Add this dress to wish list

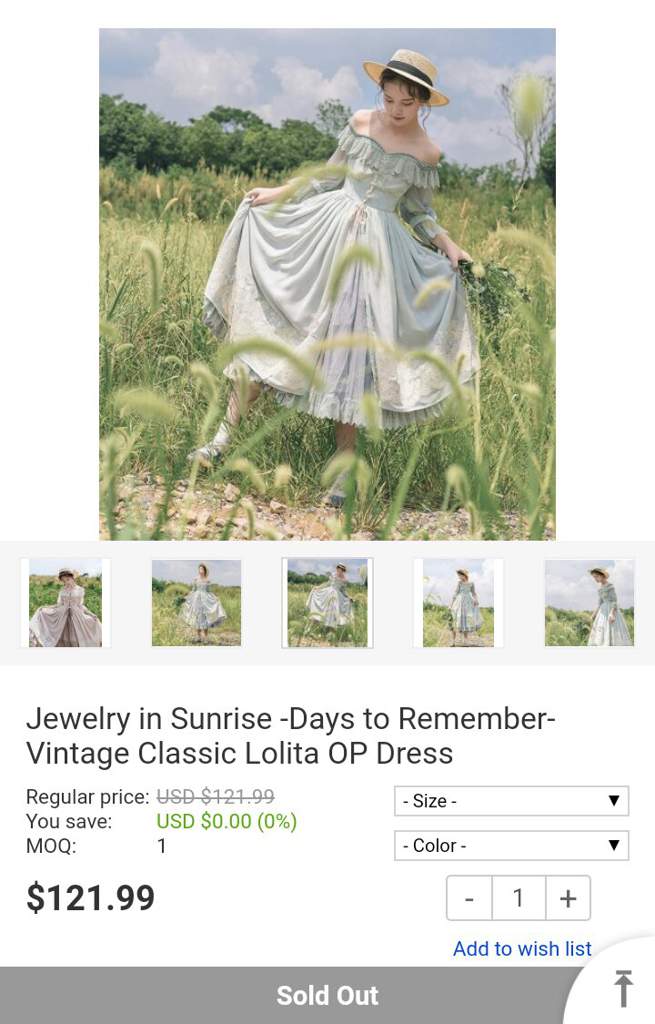522,948
